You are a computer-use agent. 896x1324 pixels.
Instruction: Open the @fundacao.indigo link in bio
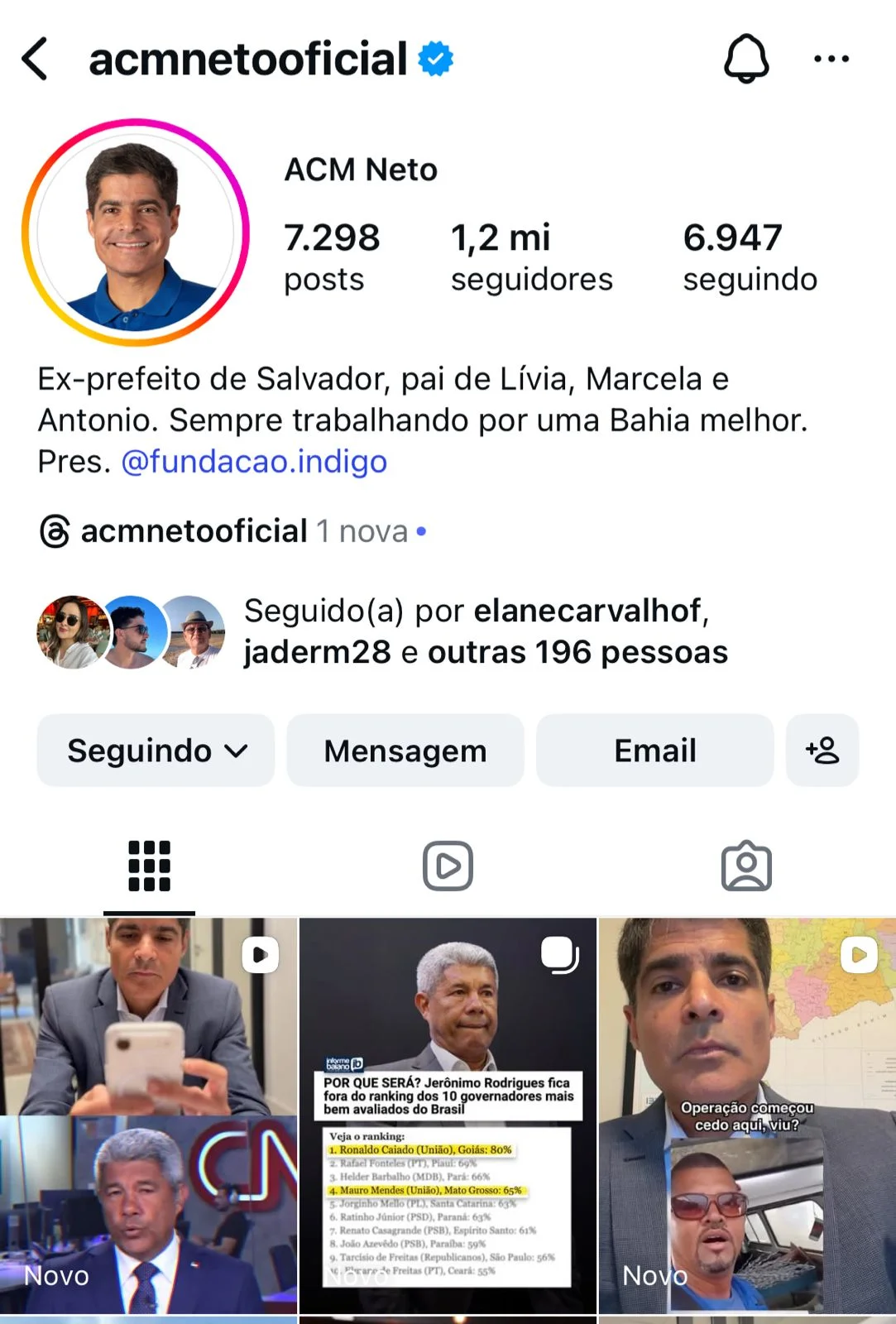(254, 462)
